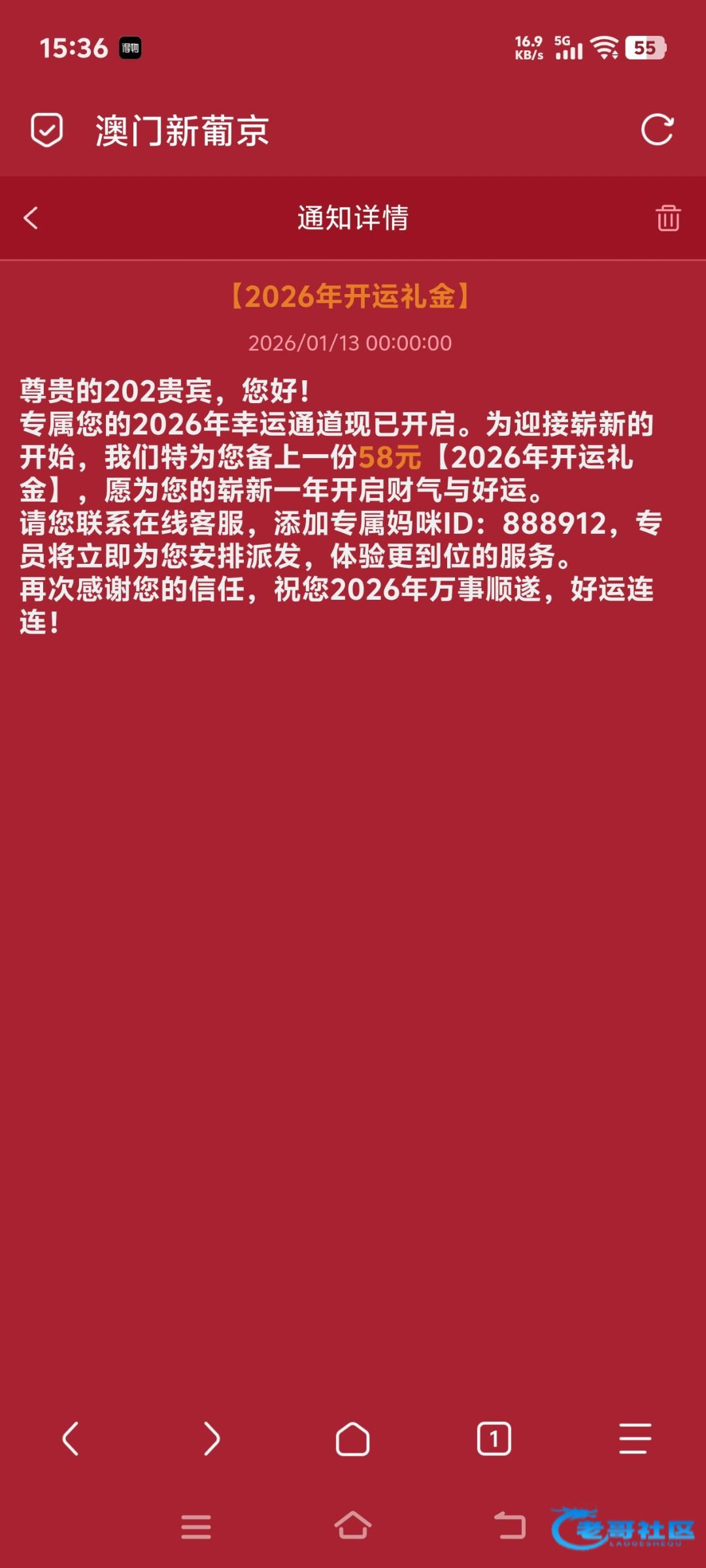Open the site security shield icon
This screenshot has height=1568, width=706.
[47, 130]
